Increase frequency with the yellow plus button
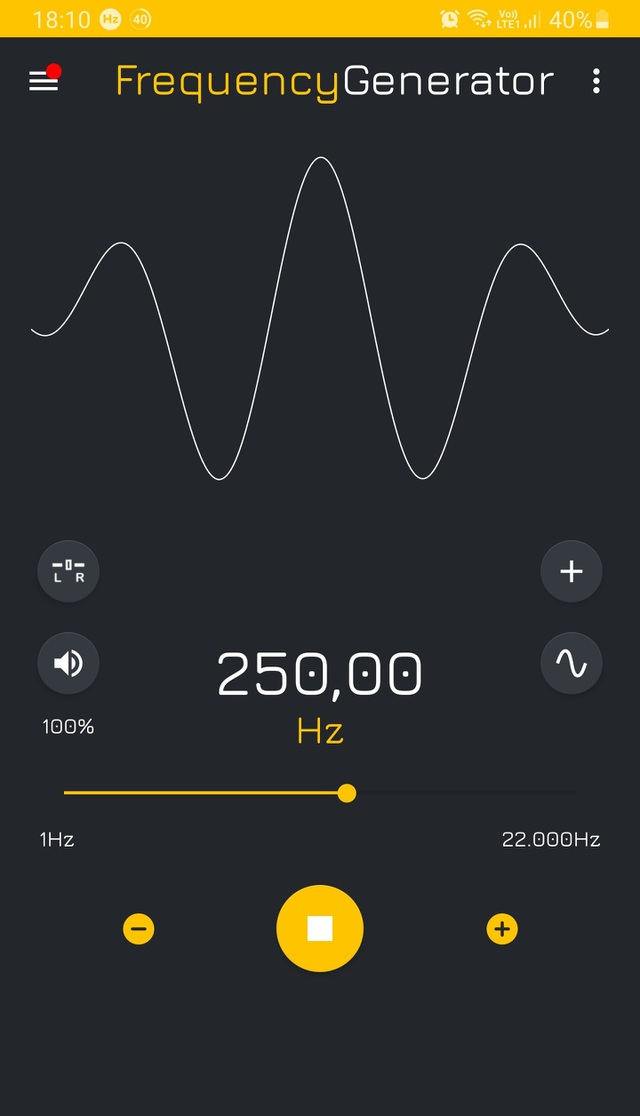Screen dimensions: 640x1116 click(502, 929)
